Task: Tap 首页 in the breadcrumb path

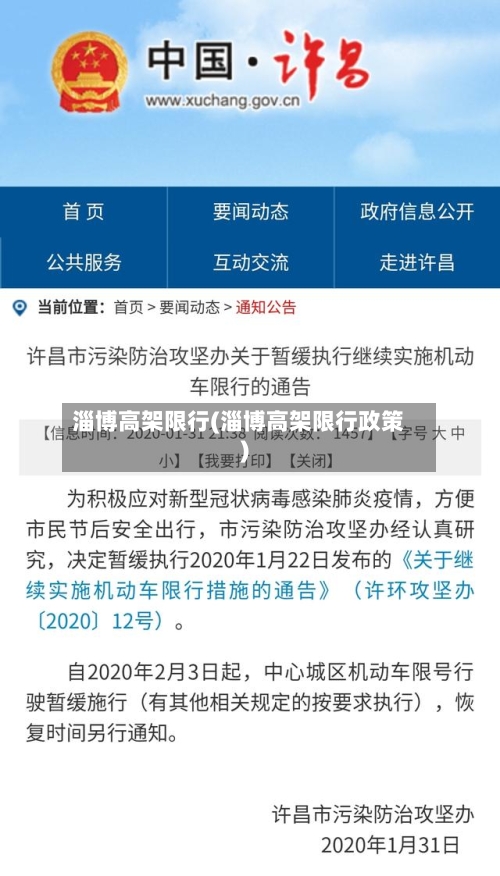Action: click(128, 307)
